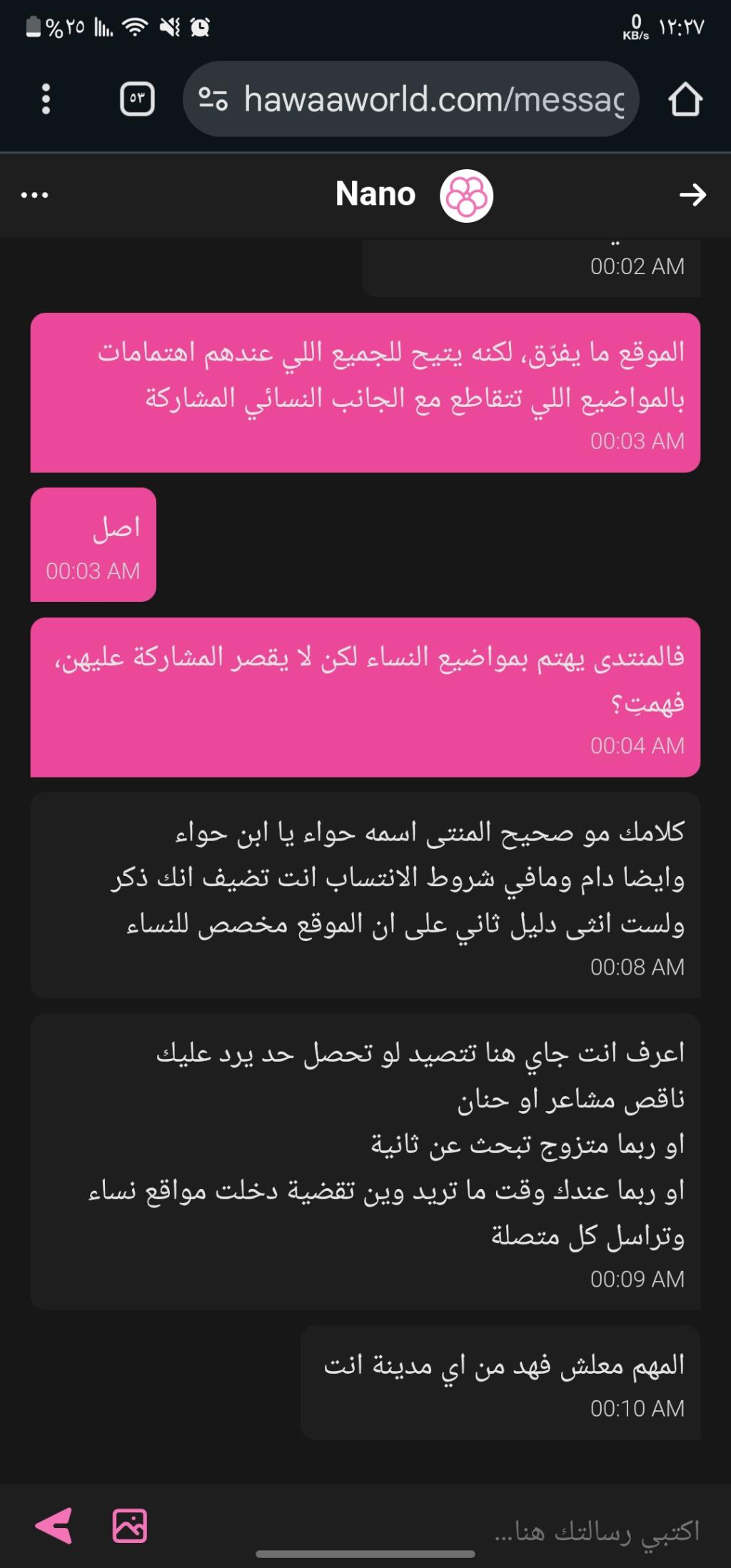
Task: Go back using the header arrow
Action: tap(692, 195)
